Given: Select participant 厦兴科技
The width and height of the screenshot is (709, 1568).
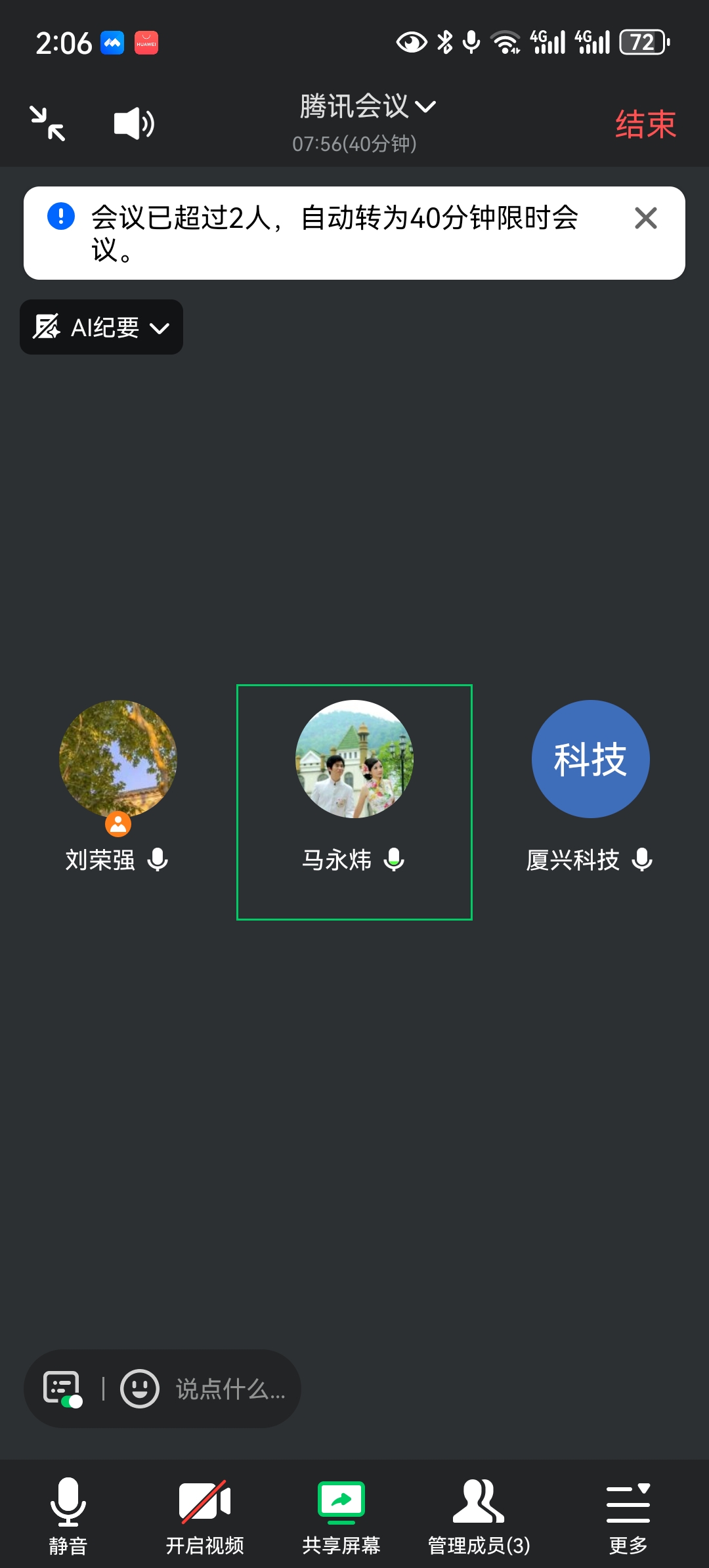Looking at the screenshot, I should [590, 760].
